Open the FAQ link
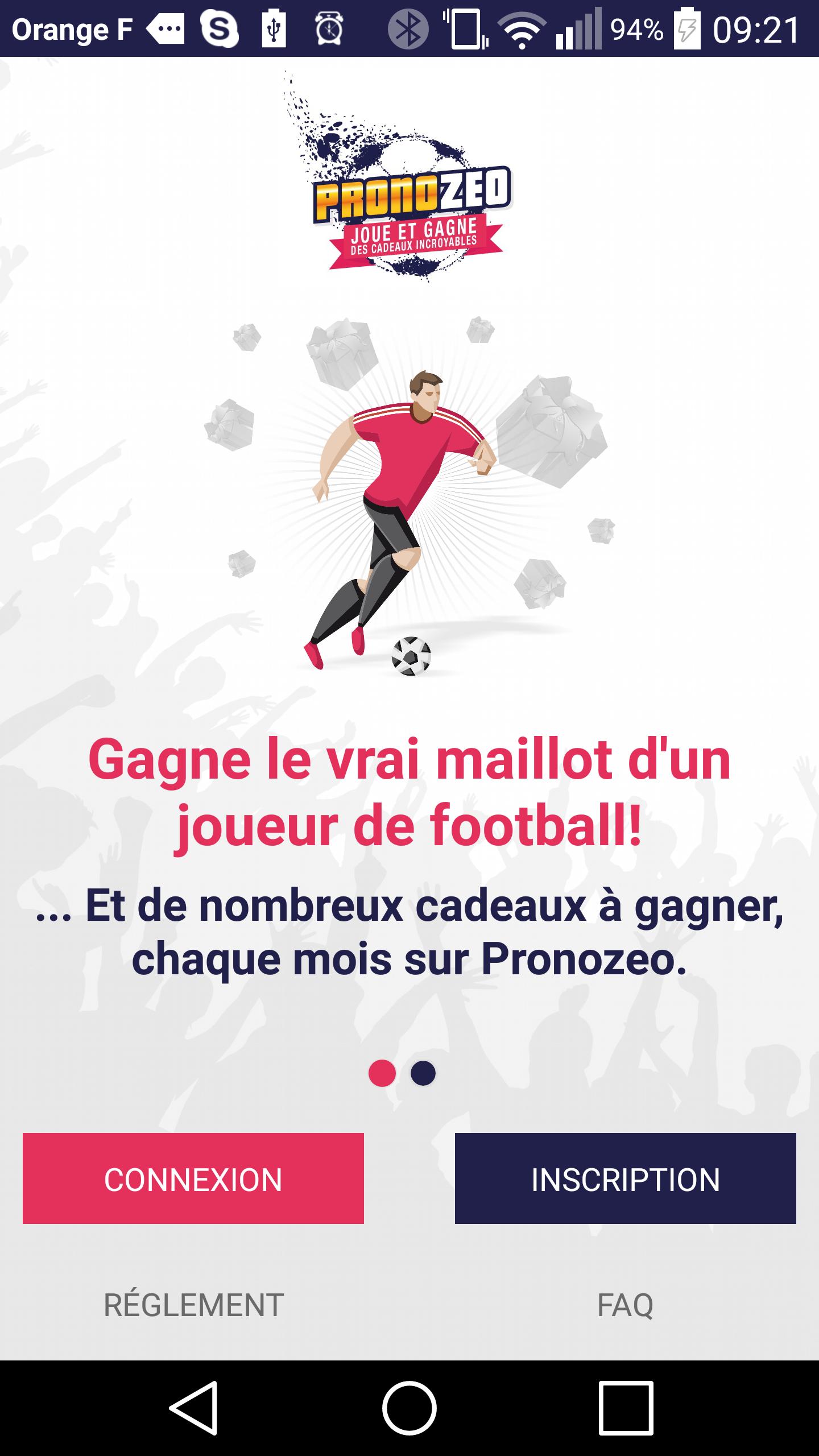The height and width of the screenshot is (1456, 819). coord(625,1305)
